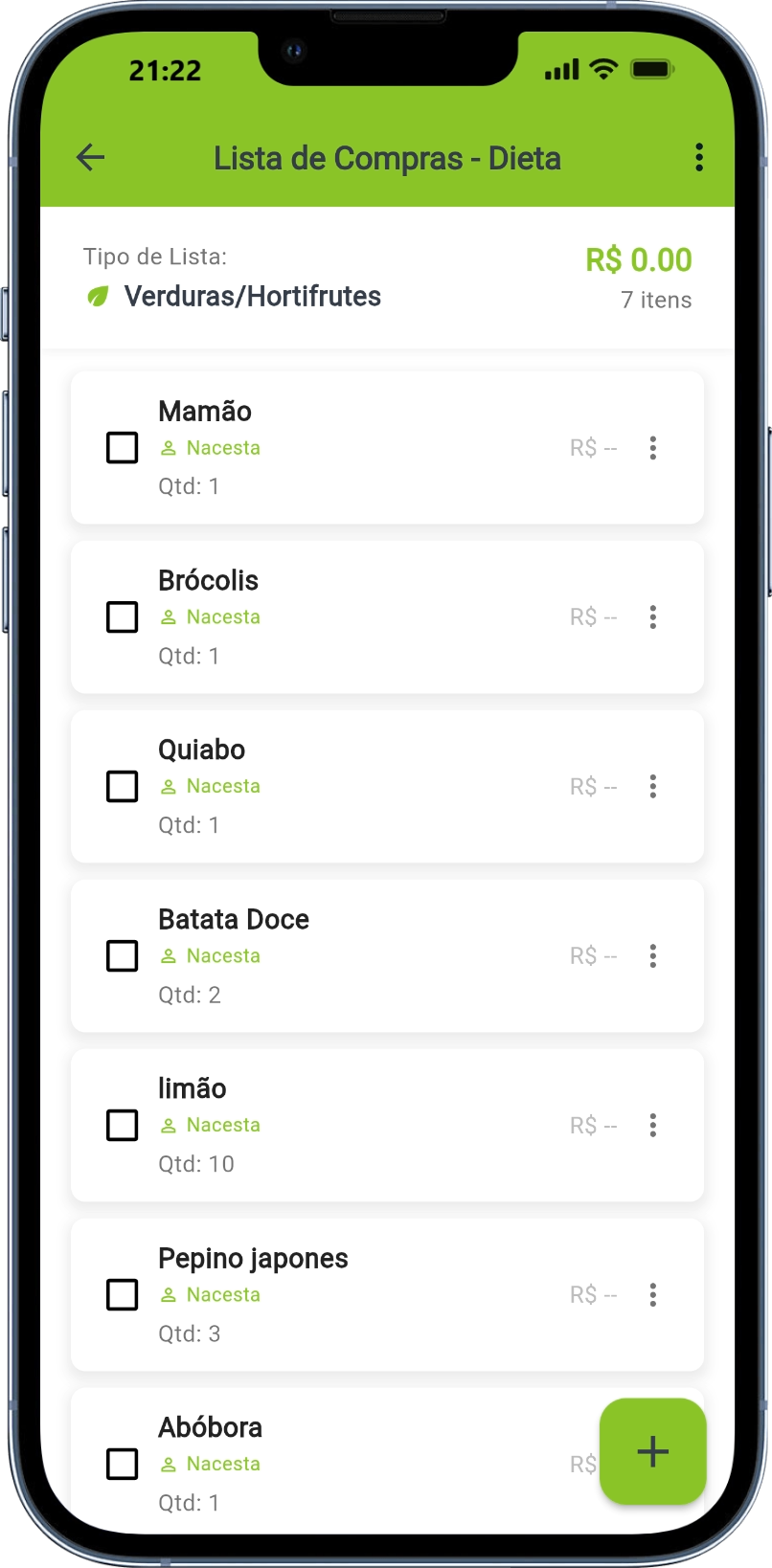Mark Brócolis as bought
Image resolution: width=772 pixels, height=1568 pixels.
[x=122, y=617]
